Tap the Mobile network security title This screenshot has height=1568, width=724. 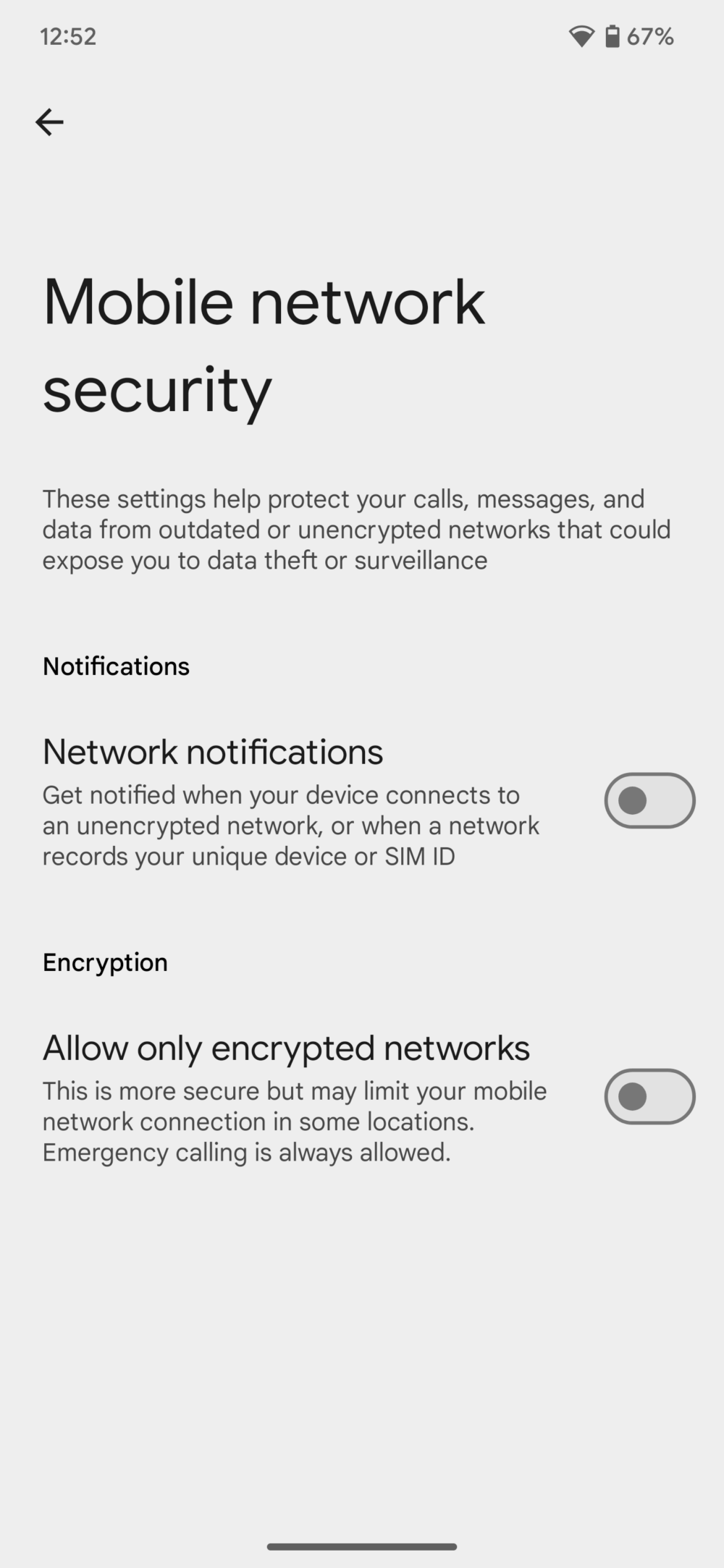pos(264,344)
